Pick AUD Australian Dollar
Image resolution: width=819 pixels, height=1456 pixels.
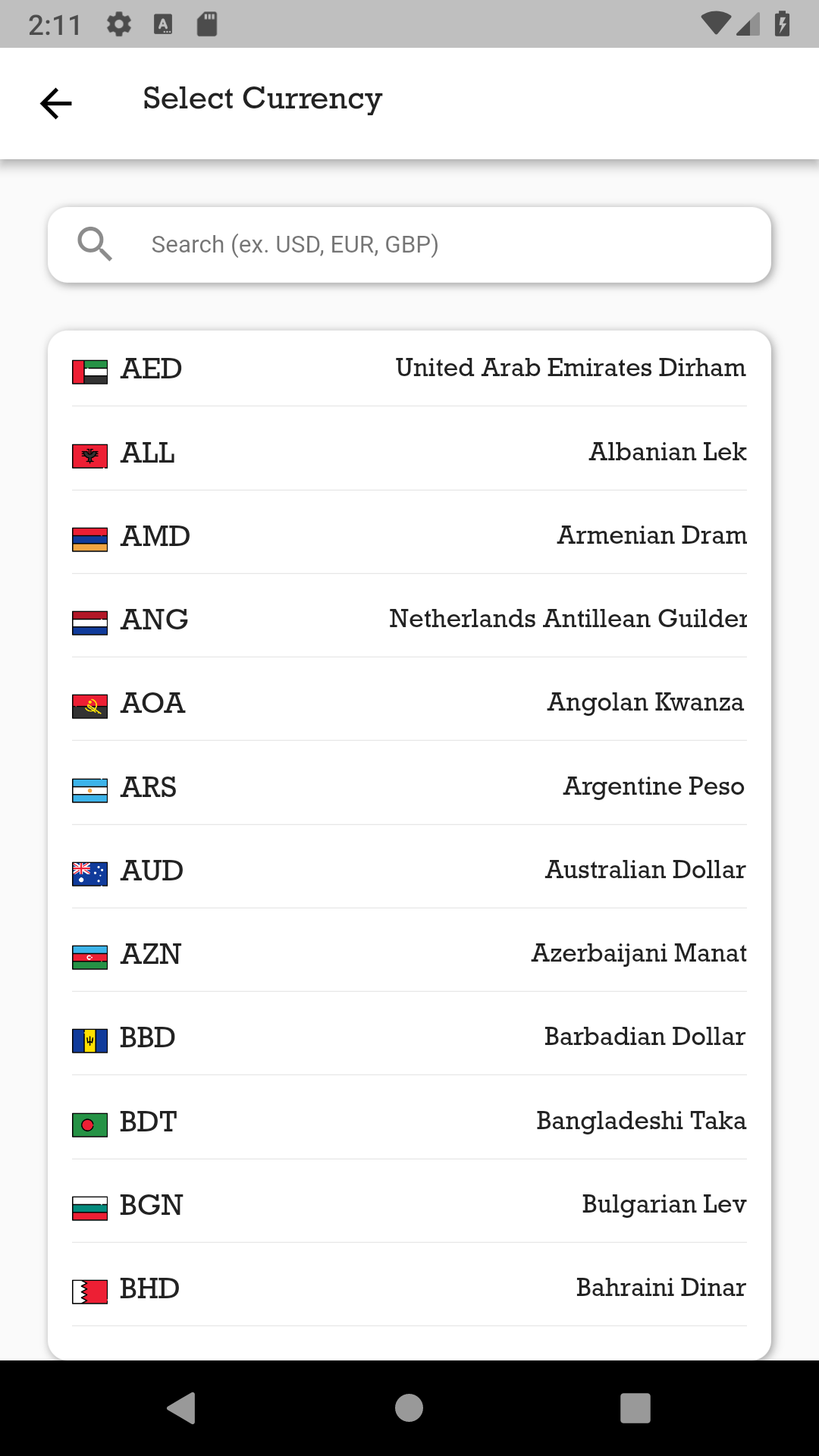409,871
